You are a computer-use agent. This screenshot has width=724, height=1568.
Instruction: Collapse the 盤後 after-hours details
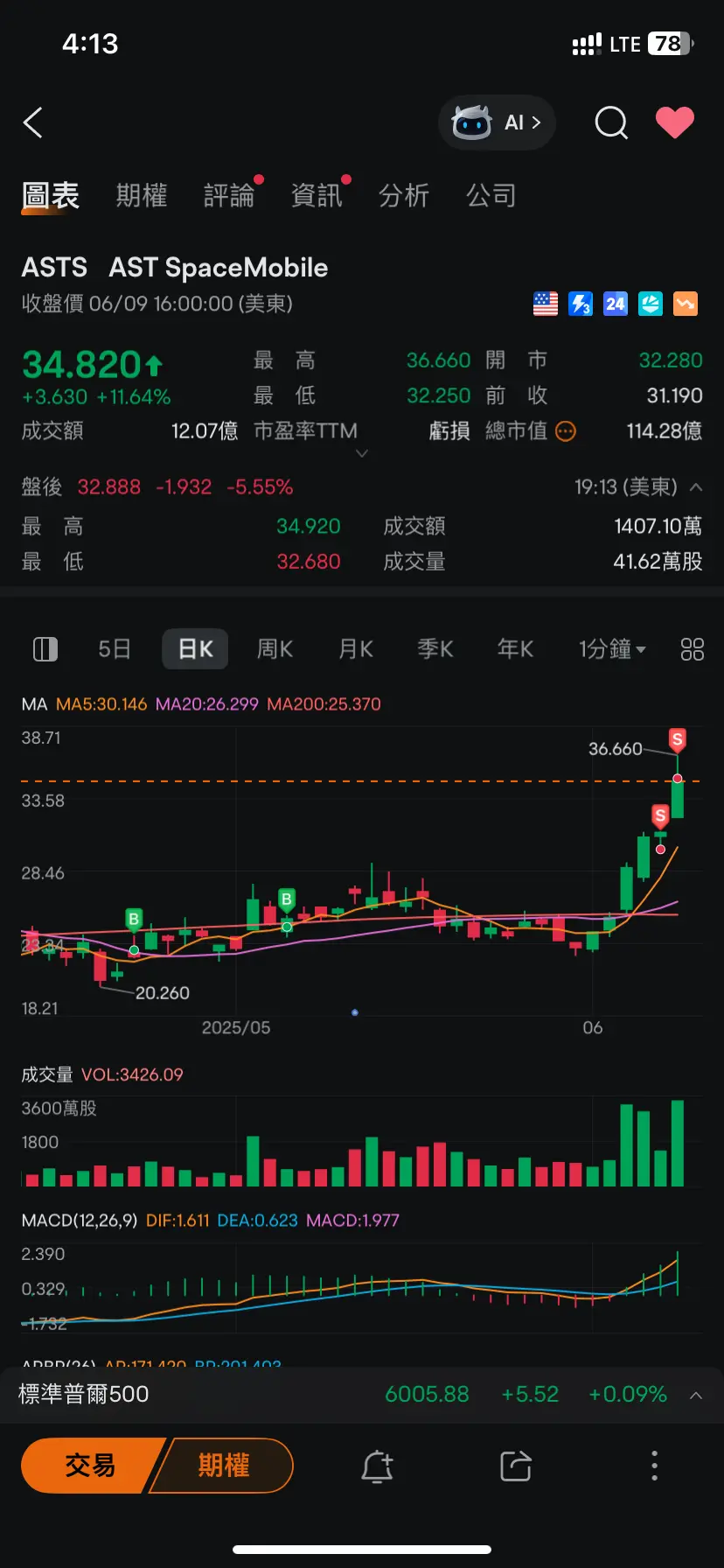[696, 487]
